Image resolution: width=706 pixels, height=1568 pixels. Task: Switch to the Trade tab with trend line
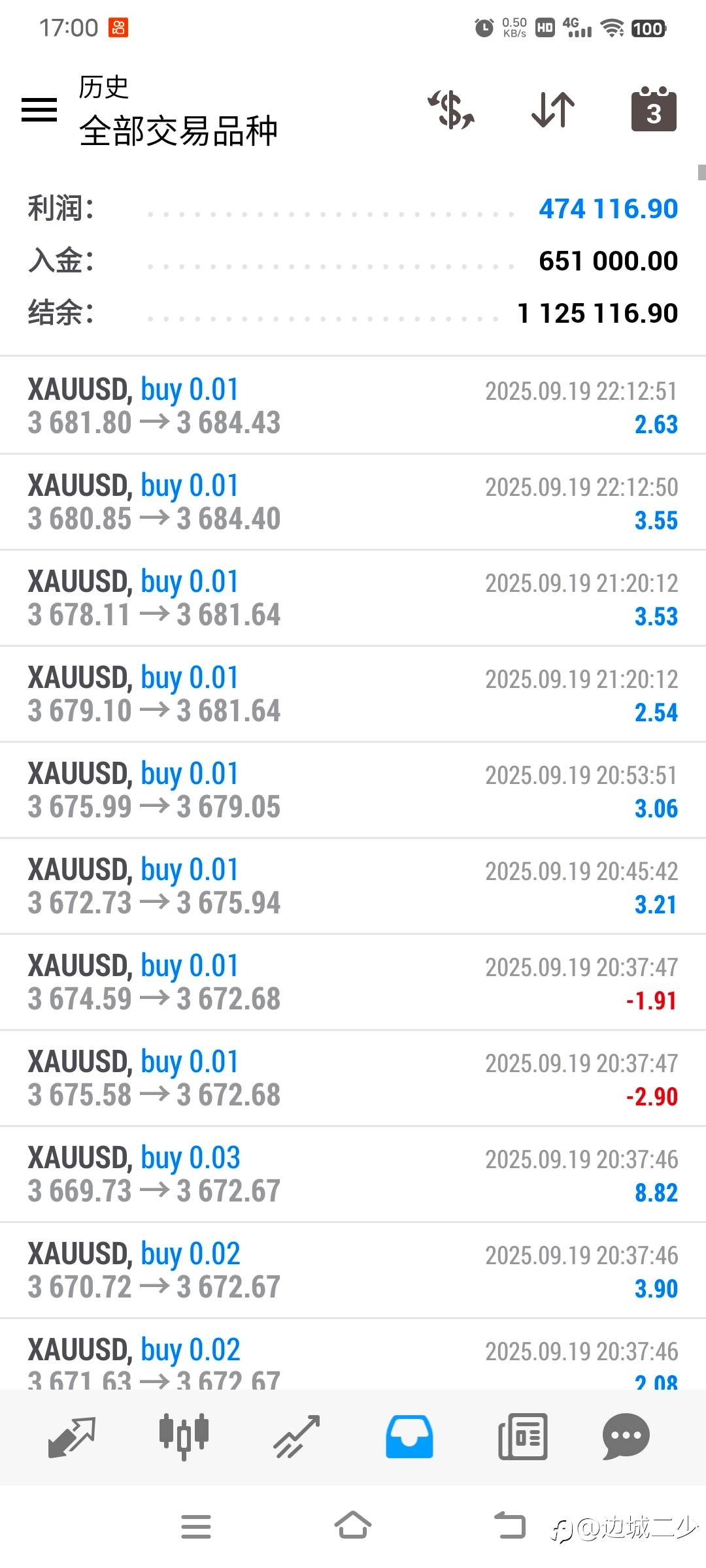click(297, 1437)
